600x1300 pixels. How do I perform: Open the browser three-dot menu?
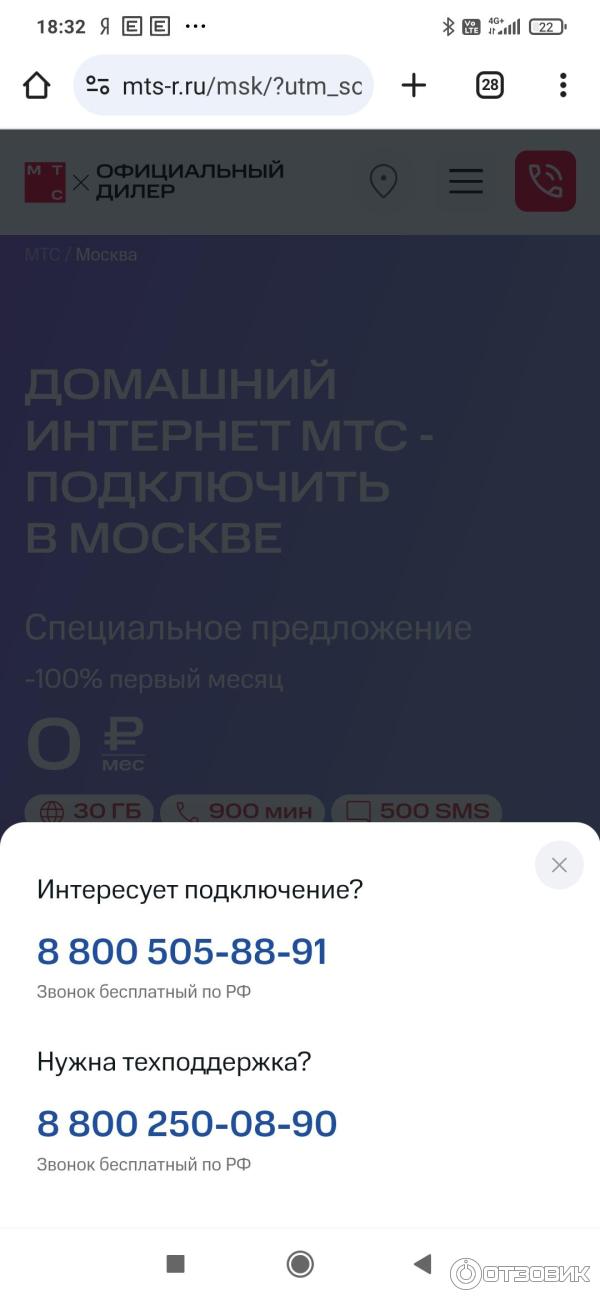pos(563,86)
